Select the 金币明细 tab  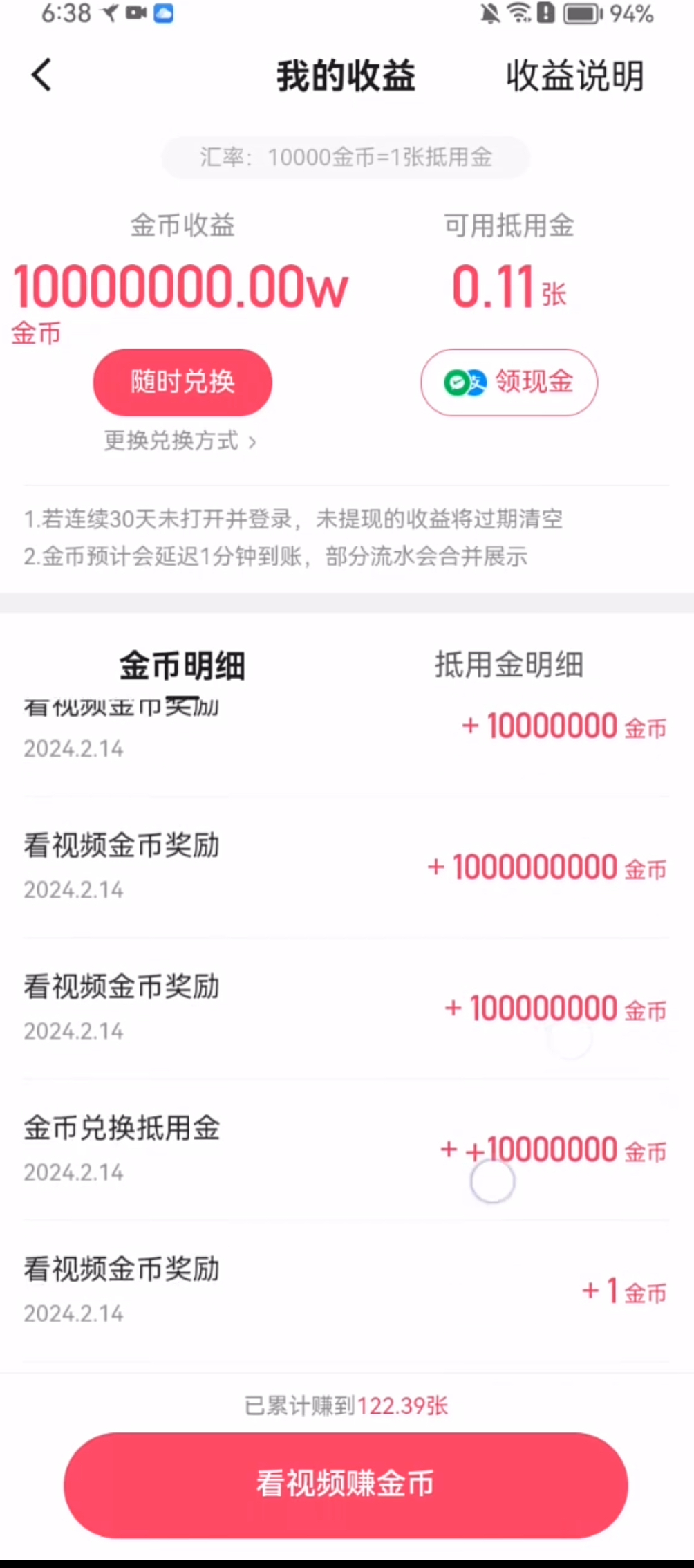pyautogui.click(x=182, y=665)
